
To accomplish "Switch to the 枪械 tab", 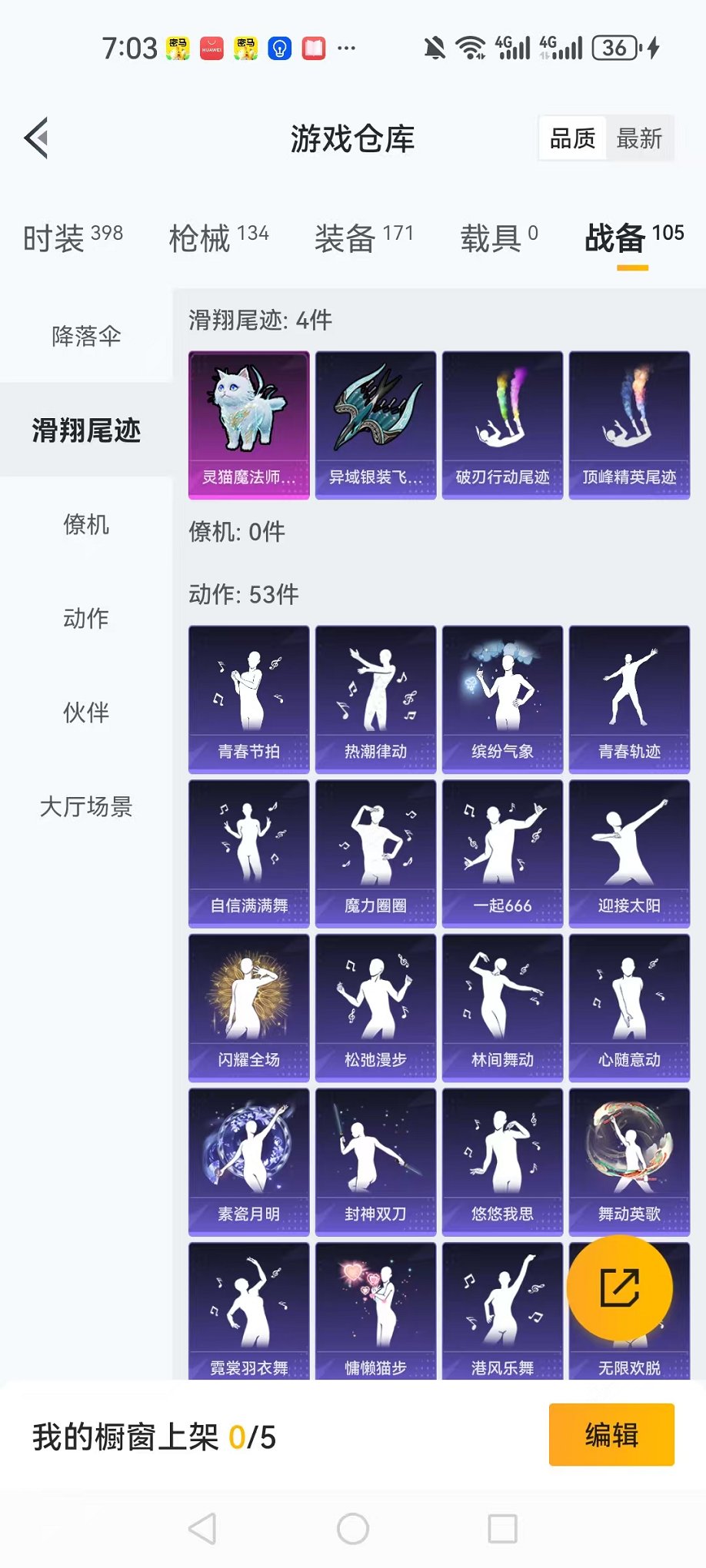I will [218, 238].
